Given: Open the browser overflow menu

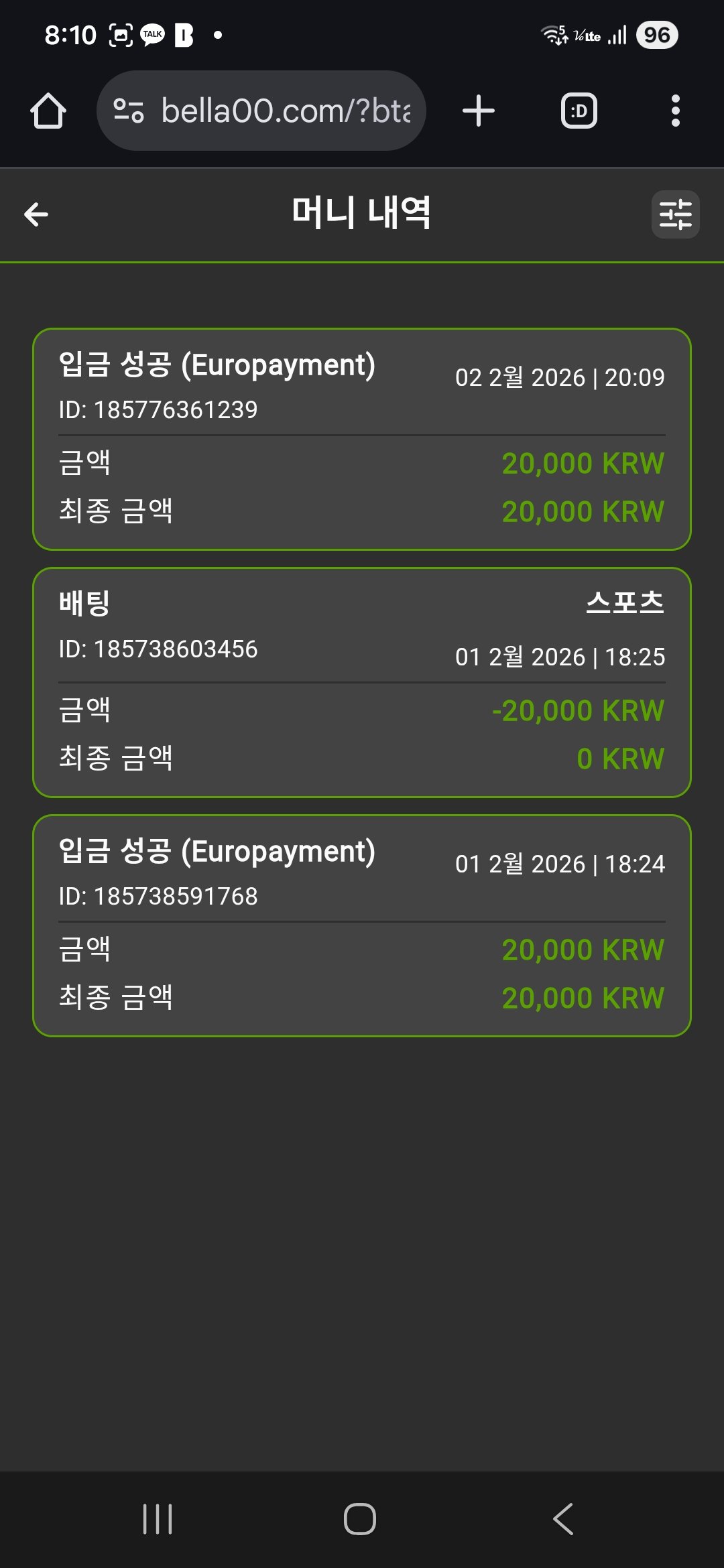Looking at the screenshot, I should point(675,111).
